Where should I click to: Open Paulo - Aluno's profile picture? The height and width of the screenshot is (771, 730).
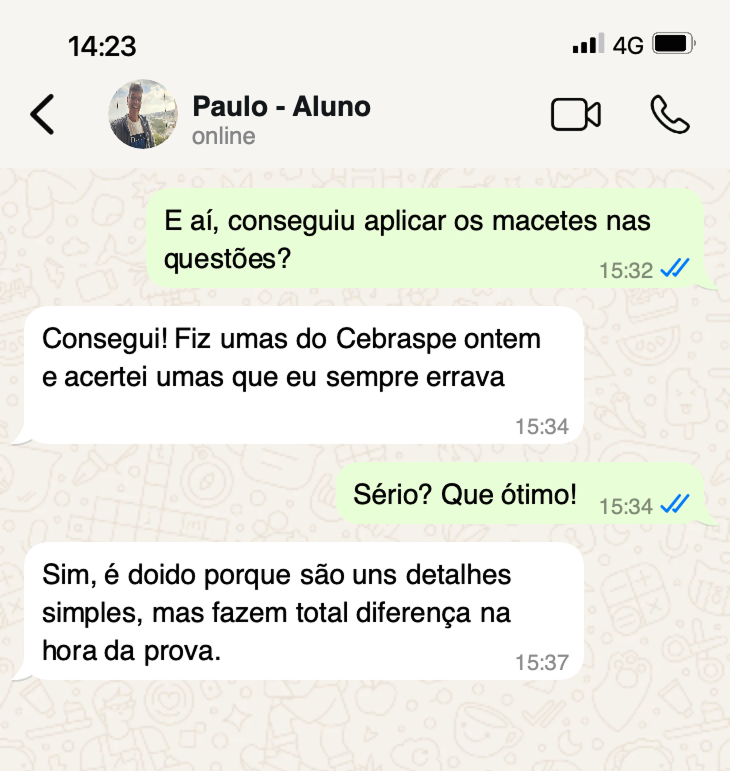point(143,115)
